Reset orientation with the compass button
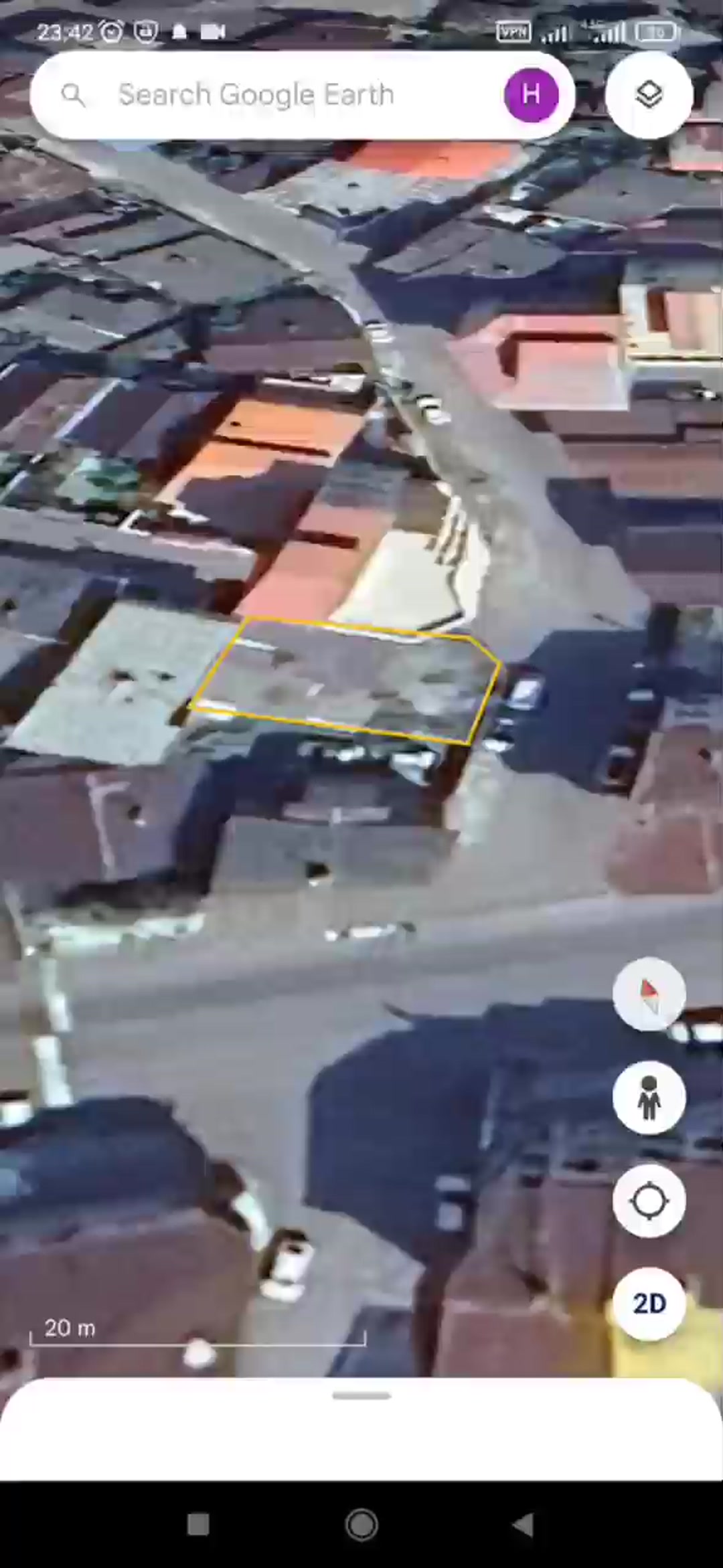 click(x=649, y=994)
